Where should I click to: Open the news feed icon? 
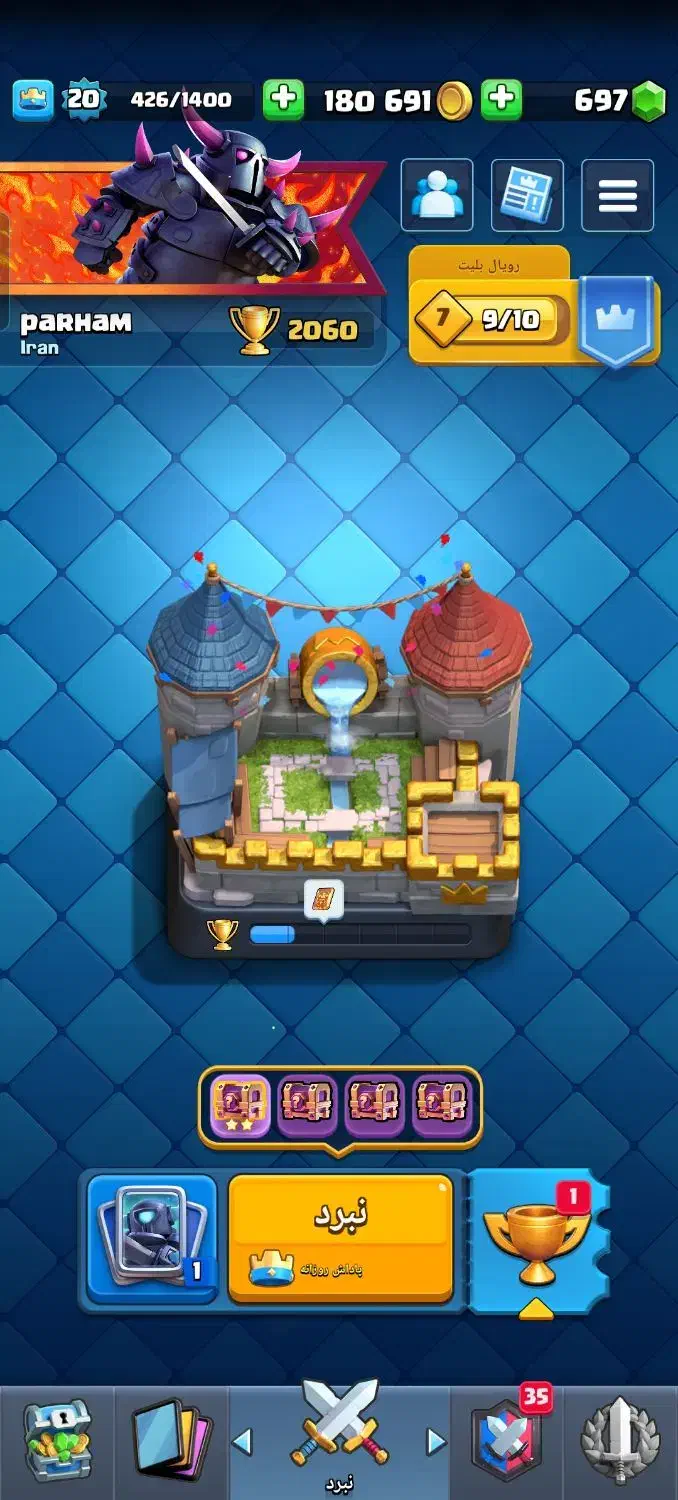527,195
